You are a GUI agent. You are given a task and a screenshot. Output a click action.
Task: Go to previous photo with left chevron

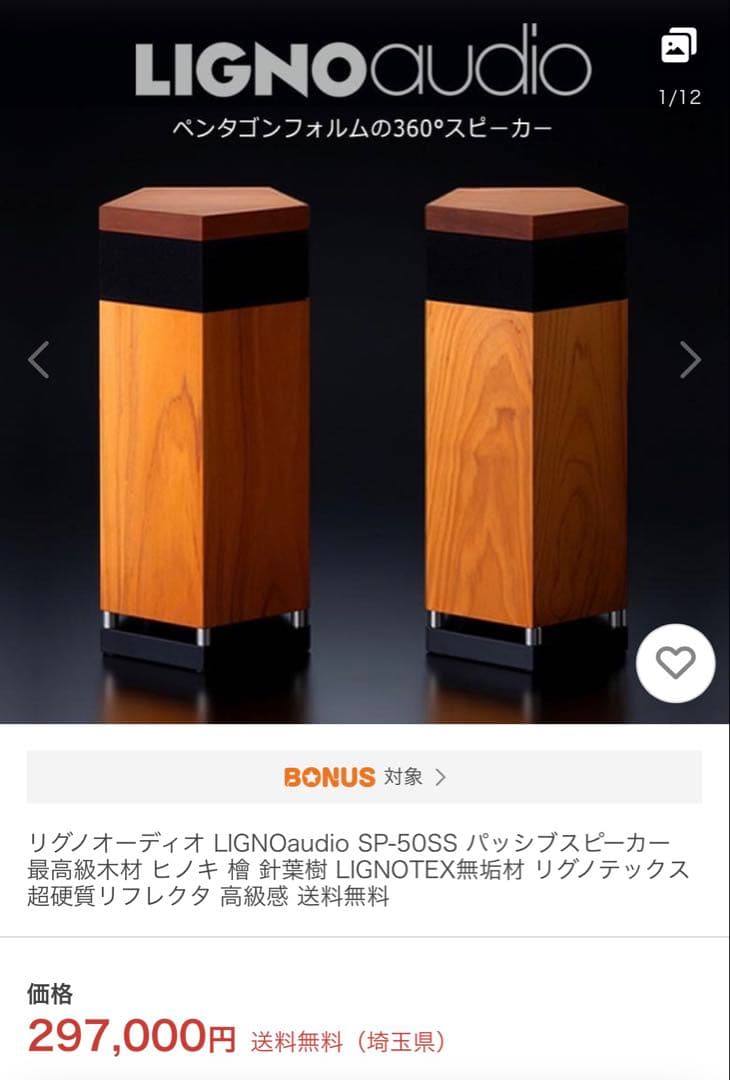(36, 360)
